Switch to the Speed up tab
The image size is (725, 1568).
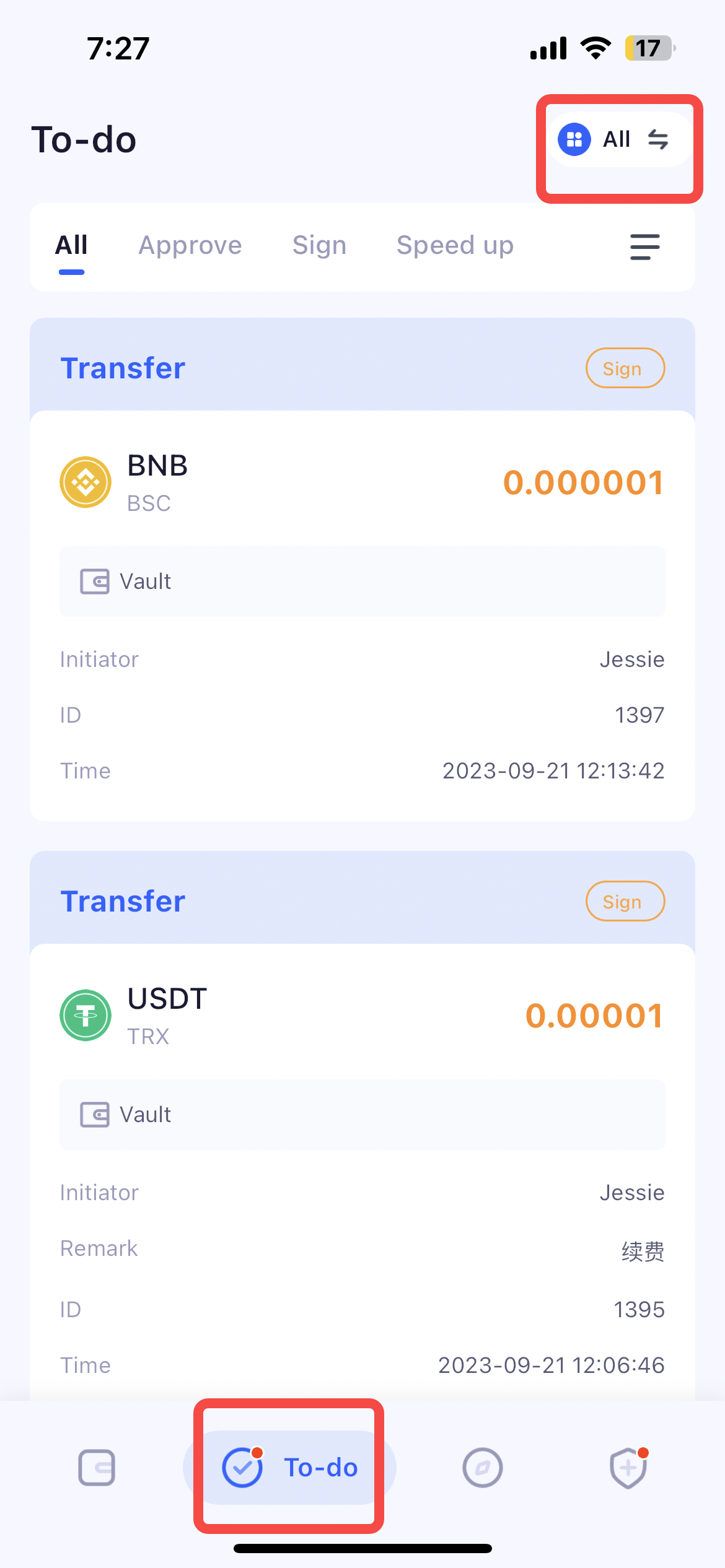click(455, 245)
